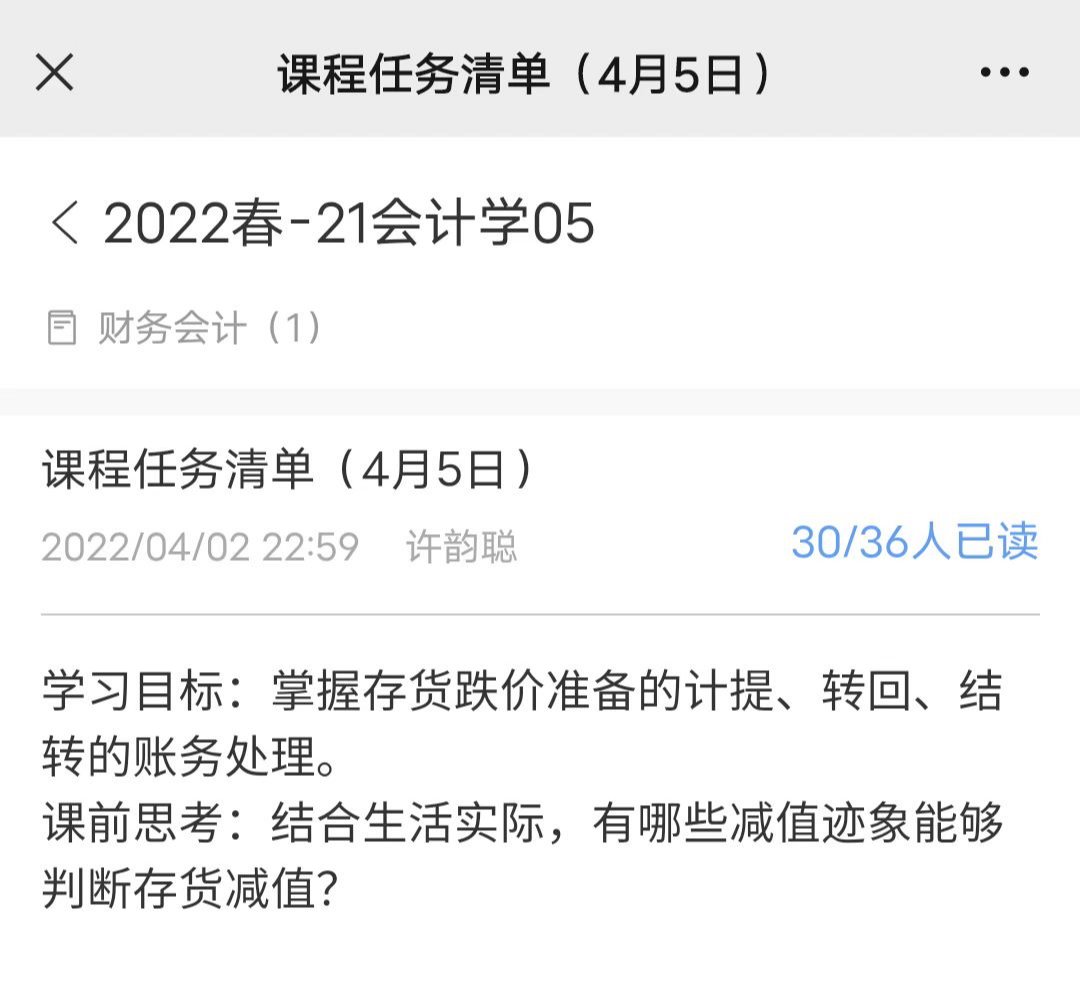1080x993 pixels.
Task: Close the 课程任务清单 page
Action: [x=54, y=73]
